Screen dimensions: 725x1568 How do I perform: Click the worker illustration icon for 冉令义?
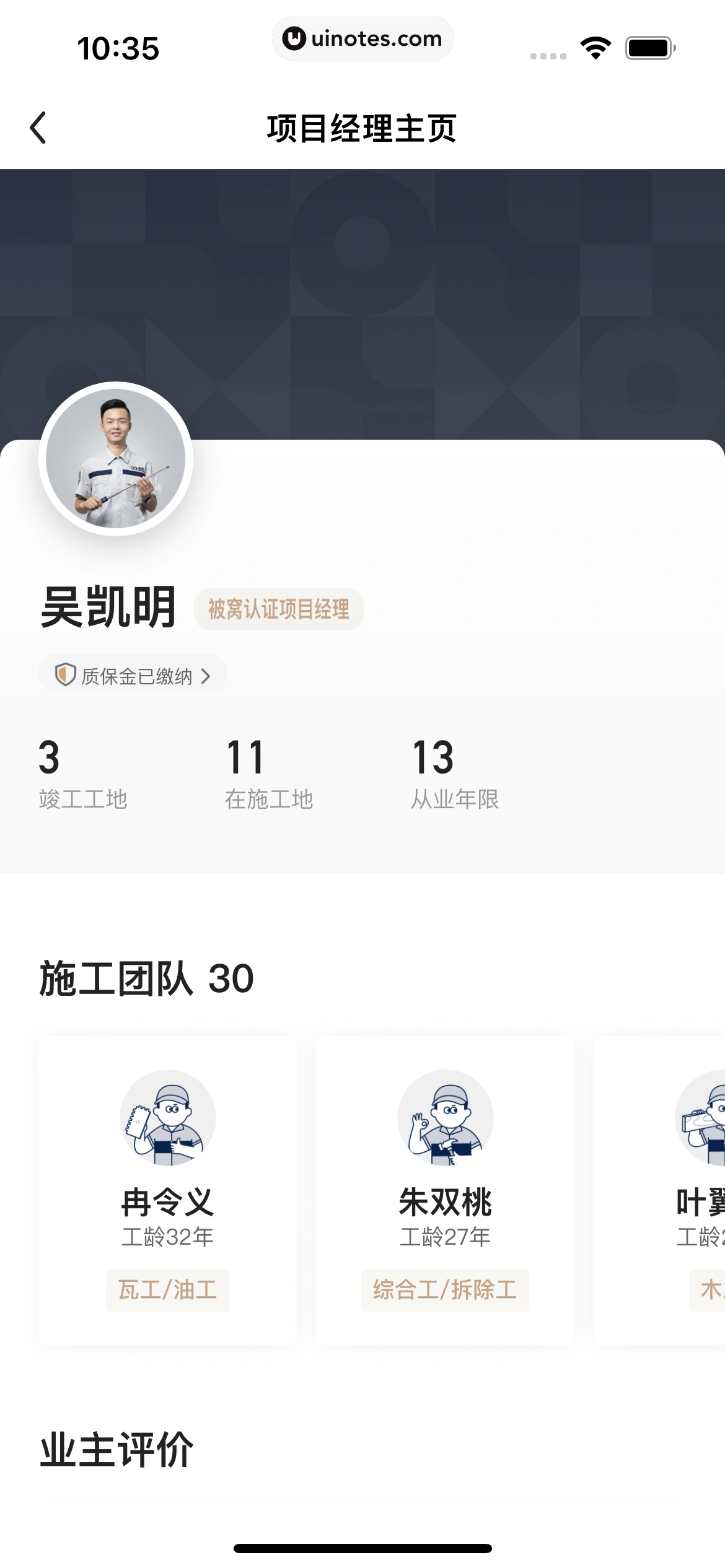(167, 1119)
